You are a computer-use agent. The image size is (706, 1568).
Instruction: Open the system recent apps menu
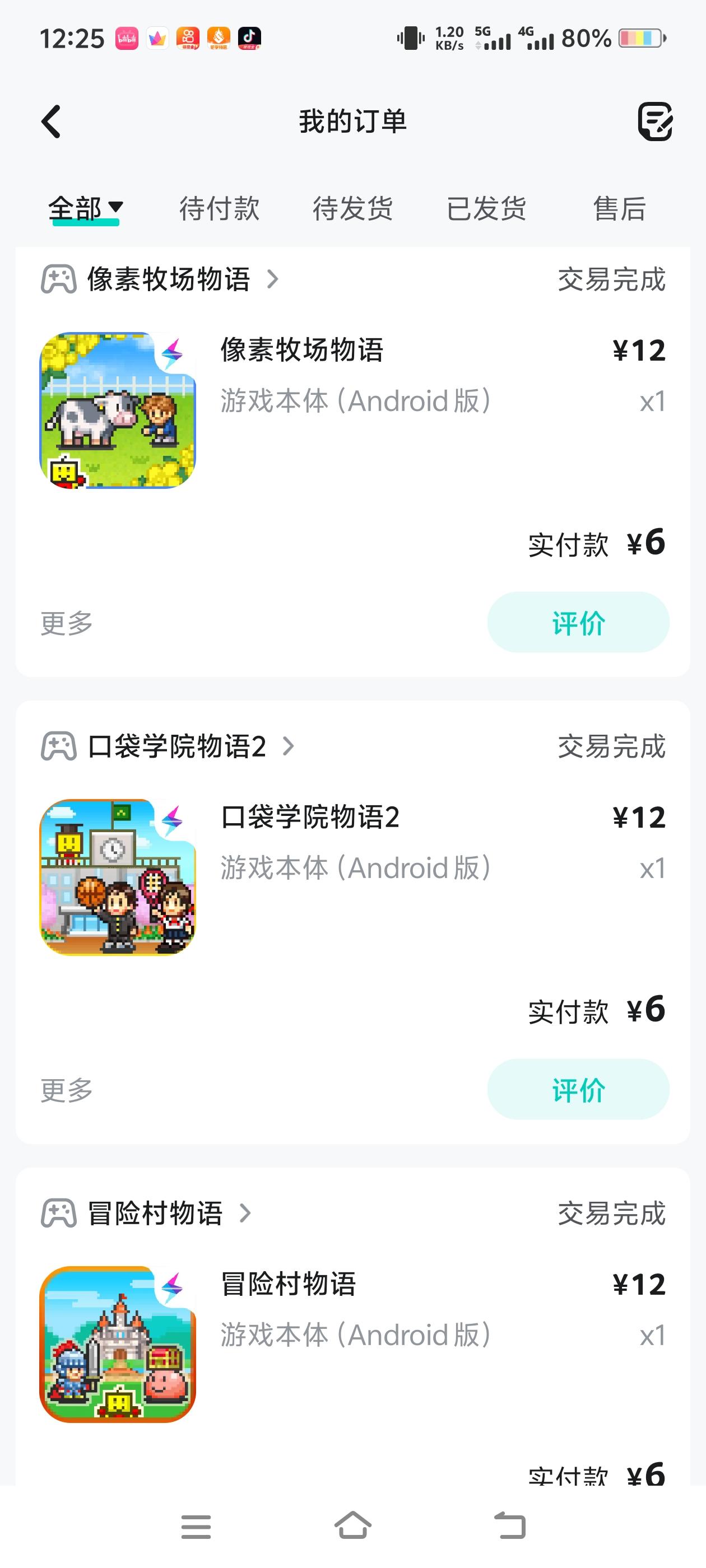[x=196, y=1527]
